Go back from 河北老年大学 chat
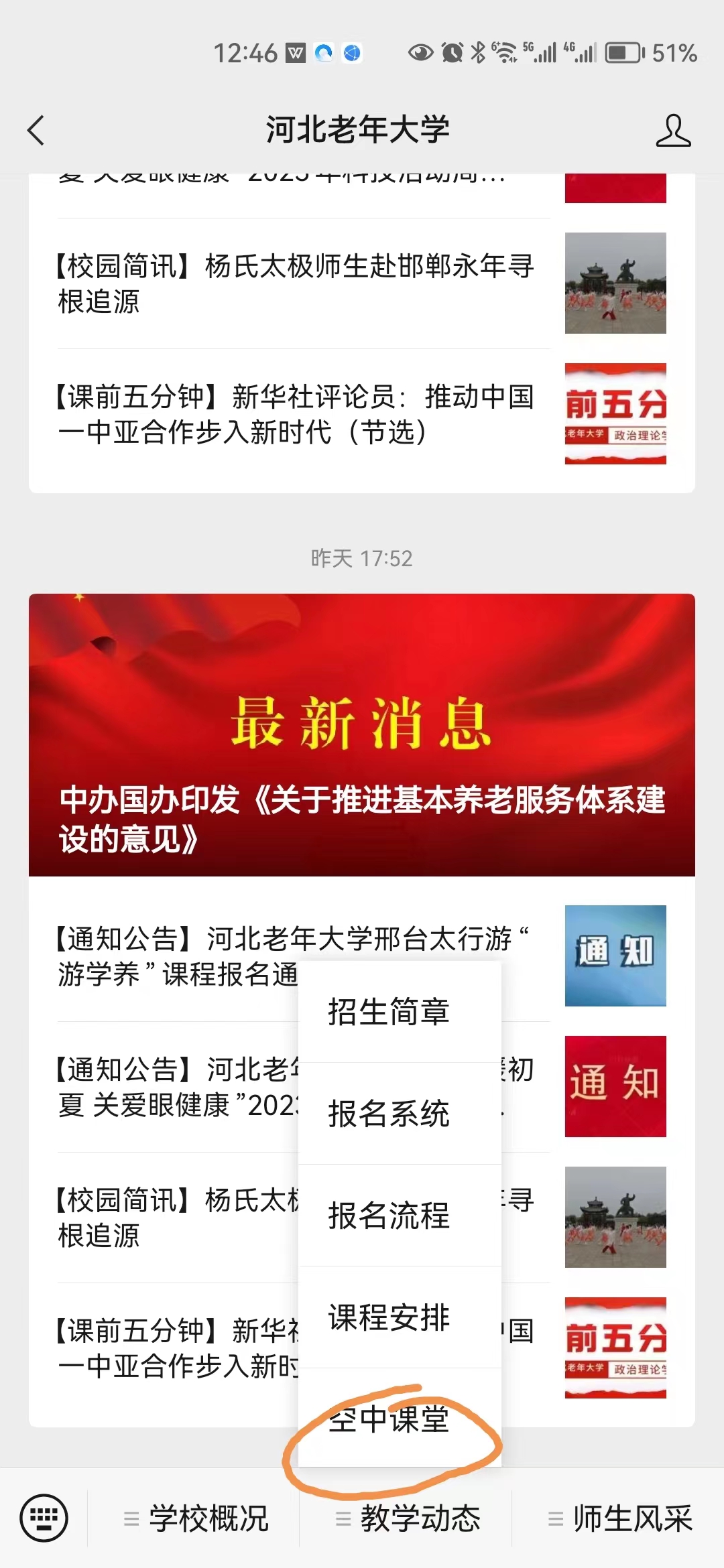Screen dimensions: 724x1568 [37, 130]
